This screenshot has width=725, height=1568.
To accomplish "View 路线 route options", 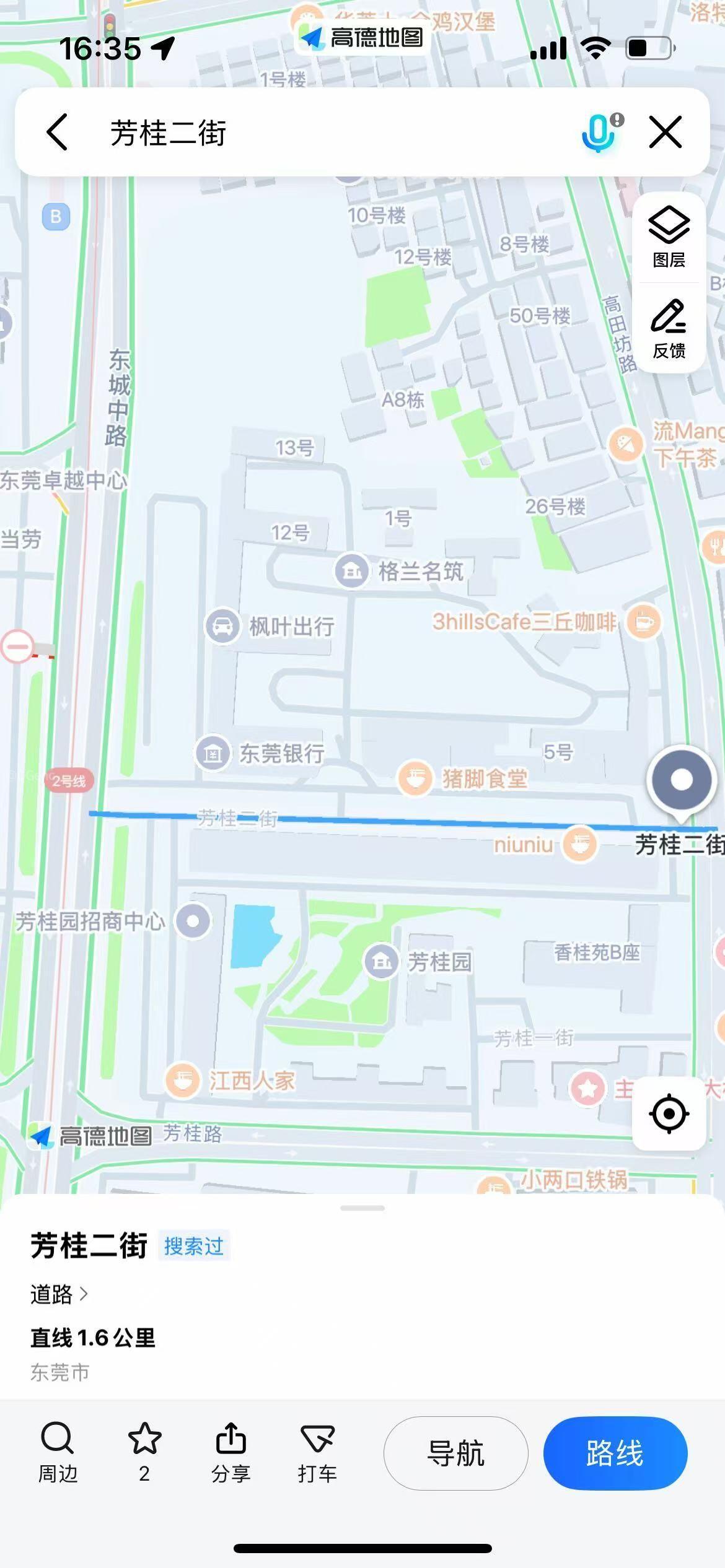I will coord(615,1453).
